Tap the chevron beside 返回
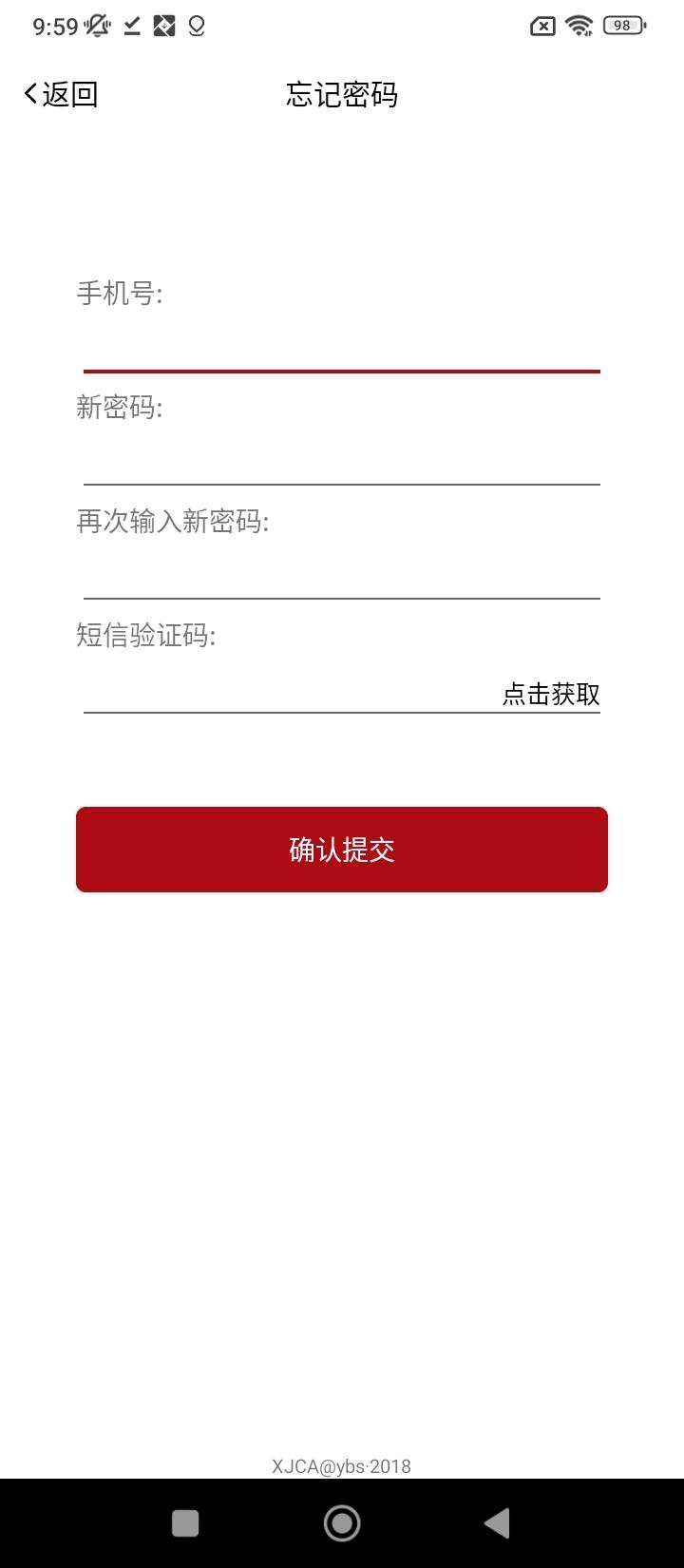Viewport: 684px width, 1568px height. 27,94
